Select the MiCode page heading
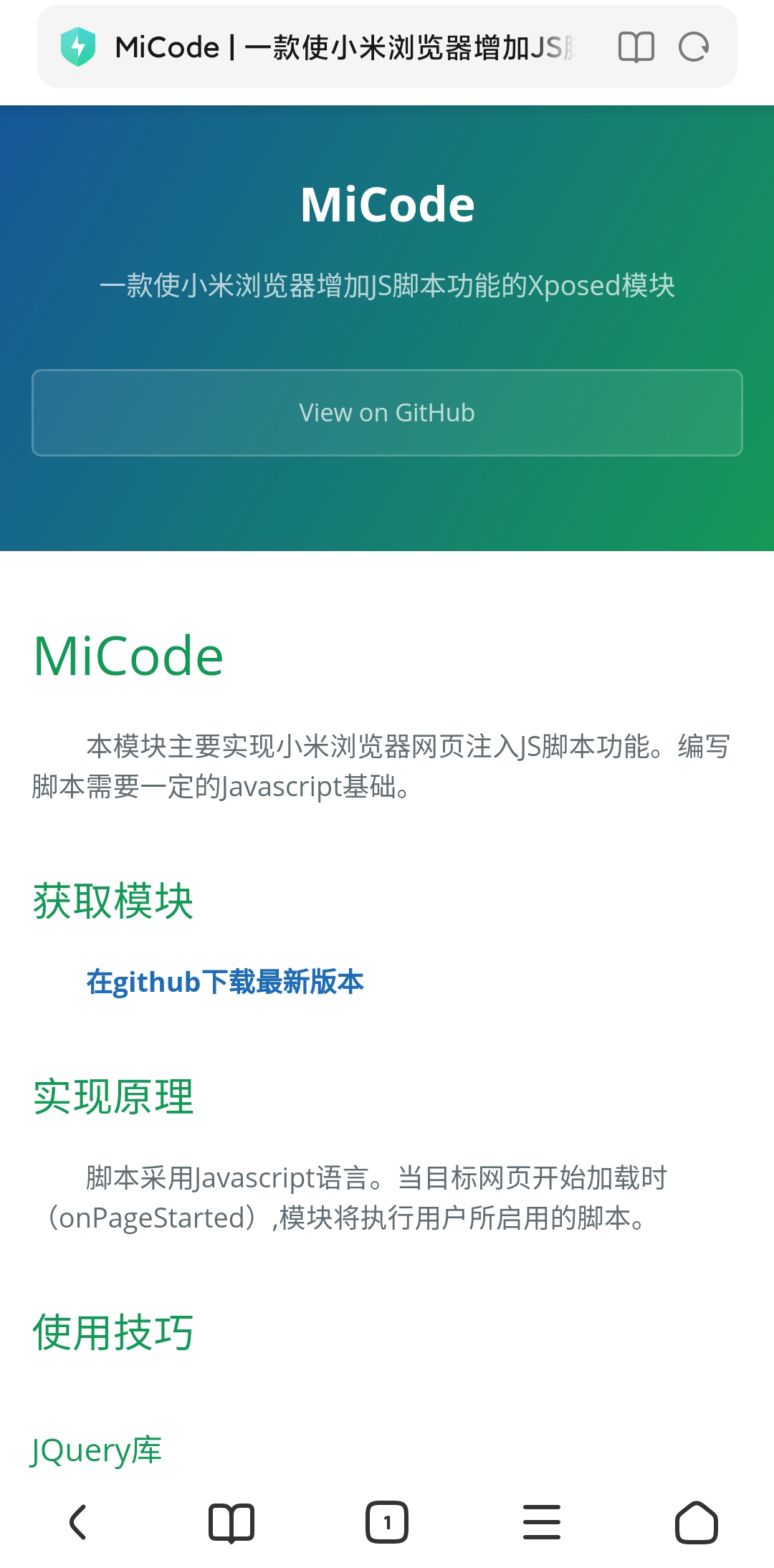Viewport: 774px width, 1568px height. tap(128, 656)
